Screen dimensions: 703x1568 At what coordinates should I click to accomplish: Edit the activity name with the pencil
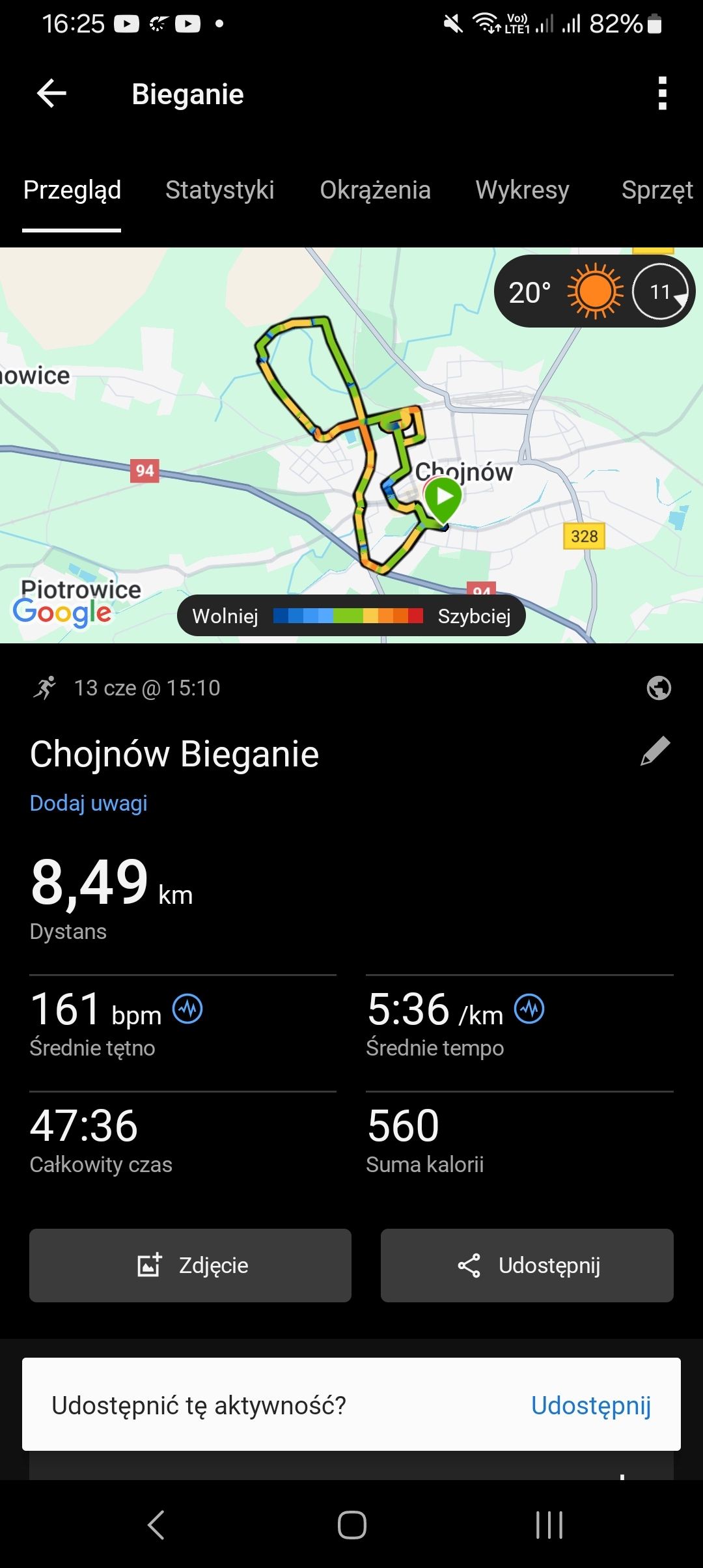(655, 751)
